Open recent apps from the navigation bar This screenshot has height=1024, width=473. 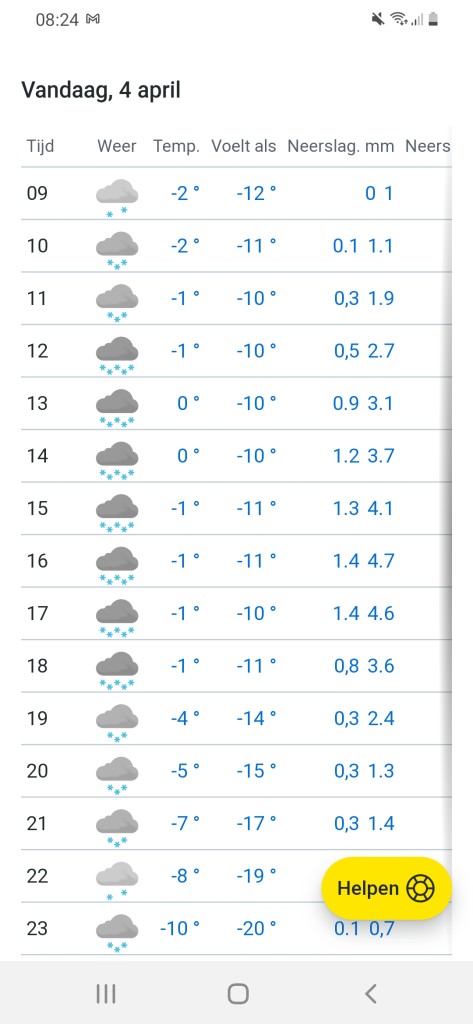point(106,994)
